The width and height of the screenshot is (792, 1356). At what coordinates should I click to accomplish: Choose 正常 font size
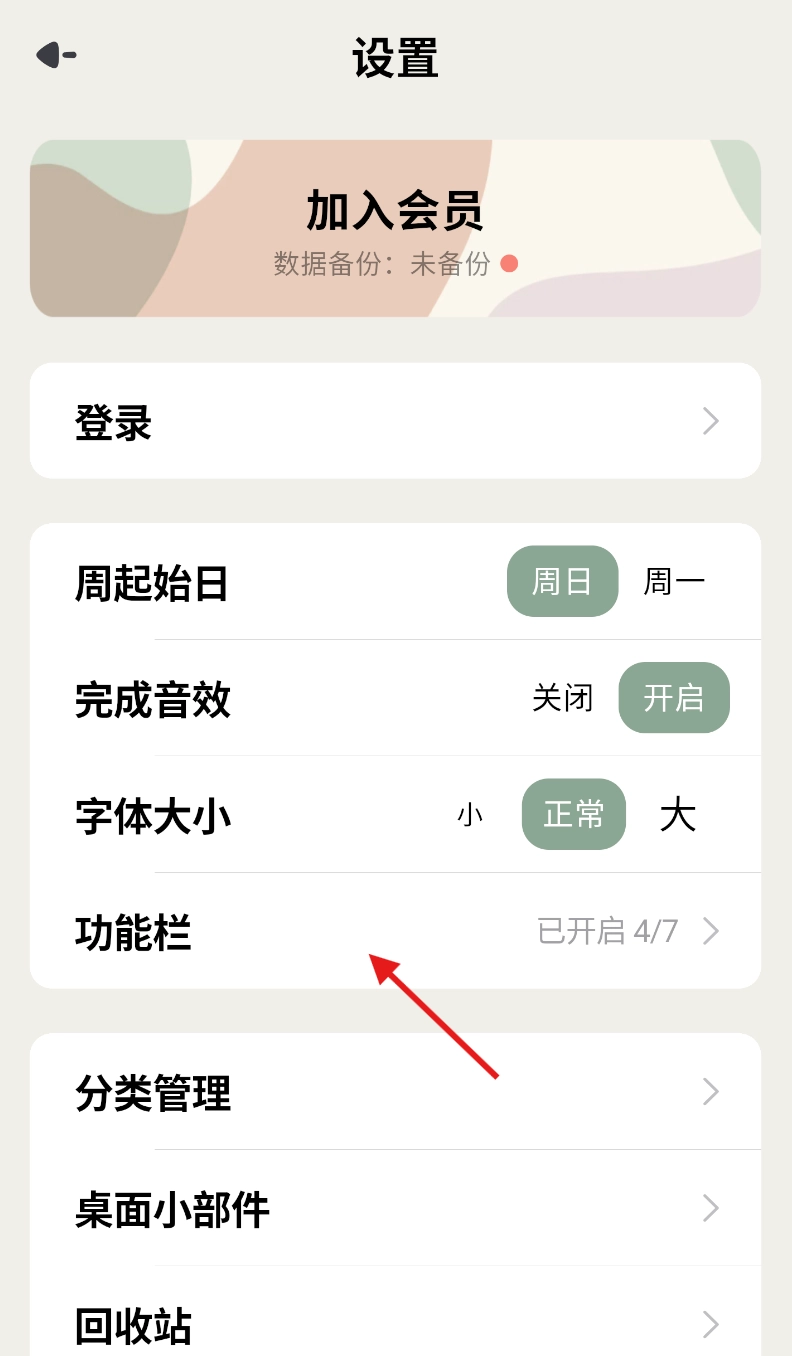click(x=574, y=815)
